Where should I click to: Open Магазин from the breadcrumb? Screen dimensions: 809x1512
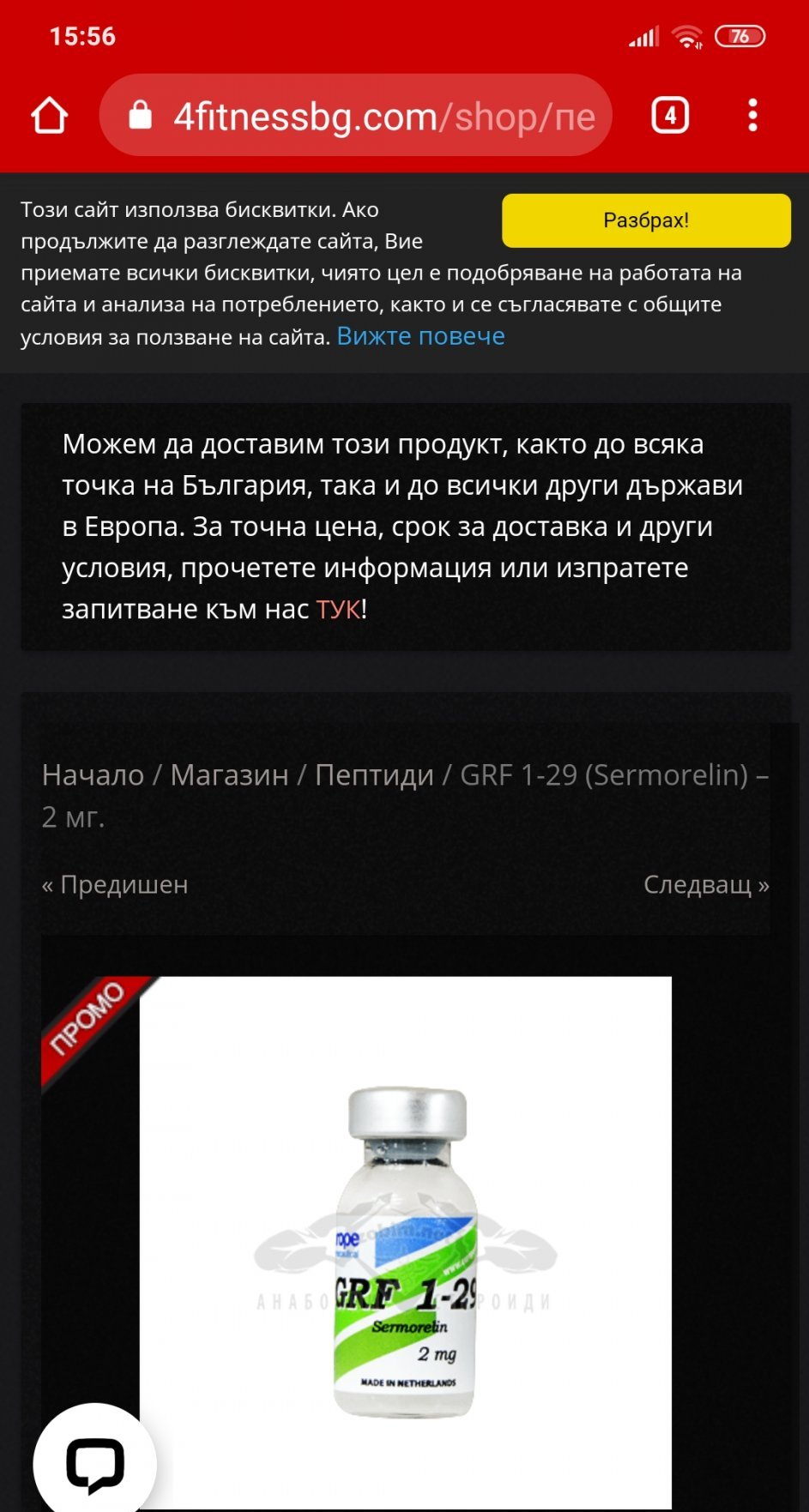pos(229,775)
